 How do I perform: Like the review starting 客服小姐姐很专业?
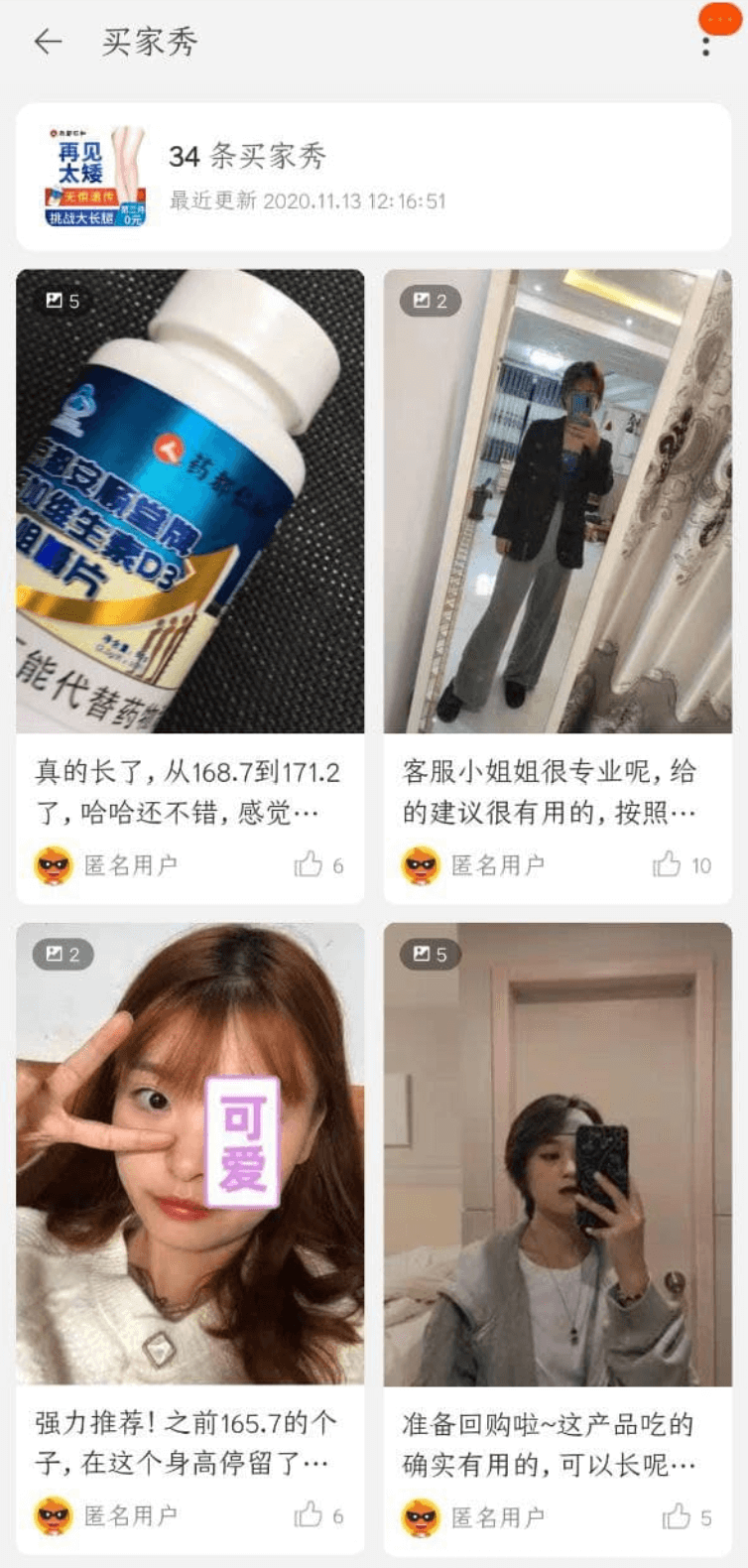(667, 864)
